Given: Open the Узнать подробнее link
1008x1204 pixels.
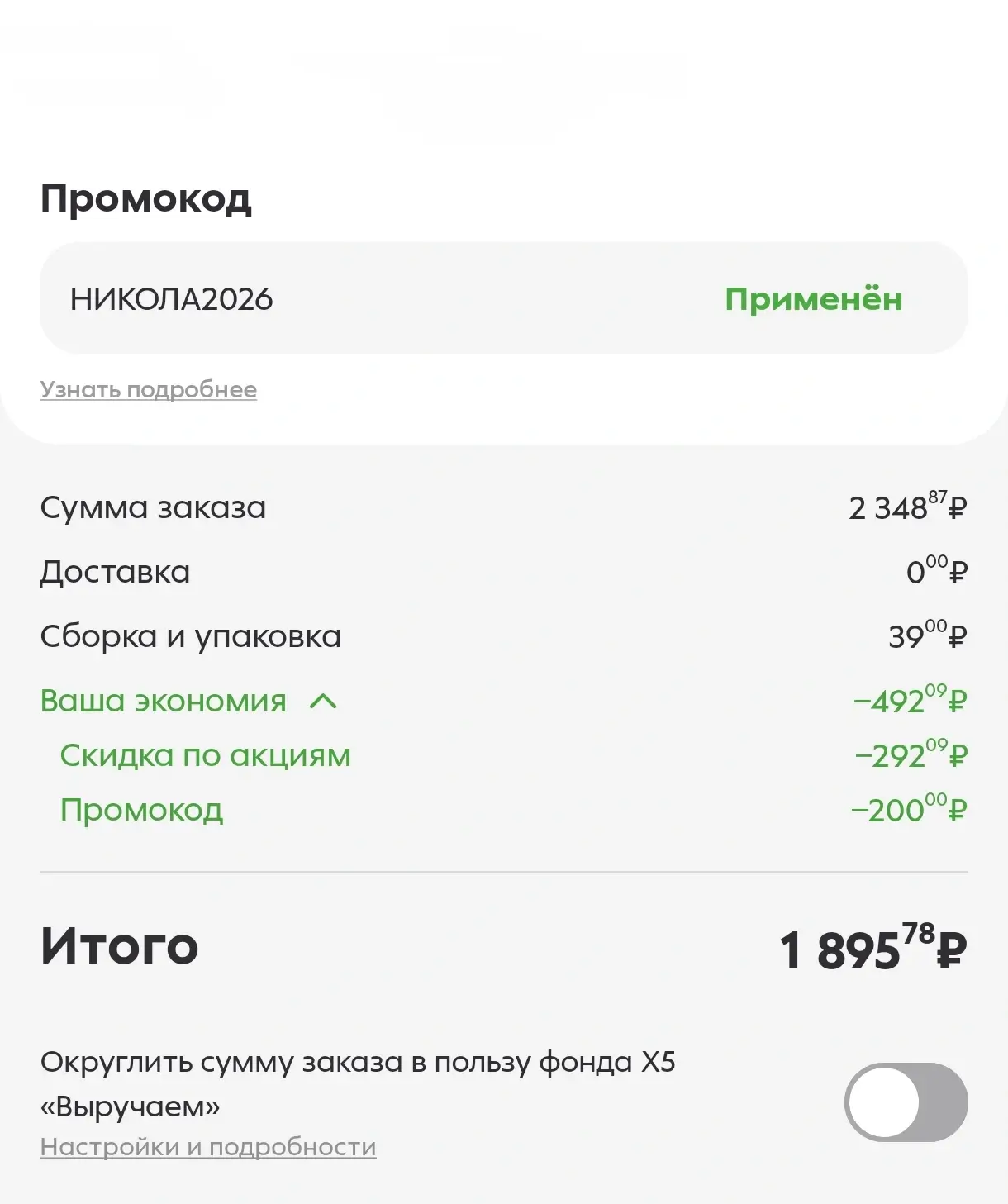Looking at the screenshot, I should (149, 390).
